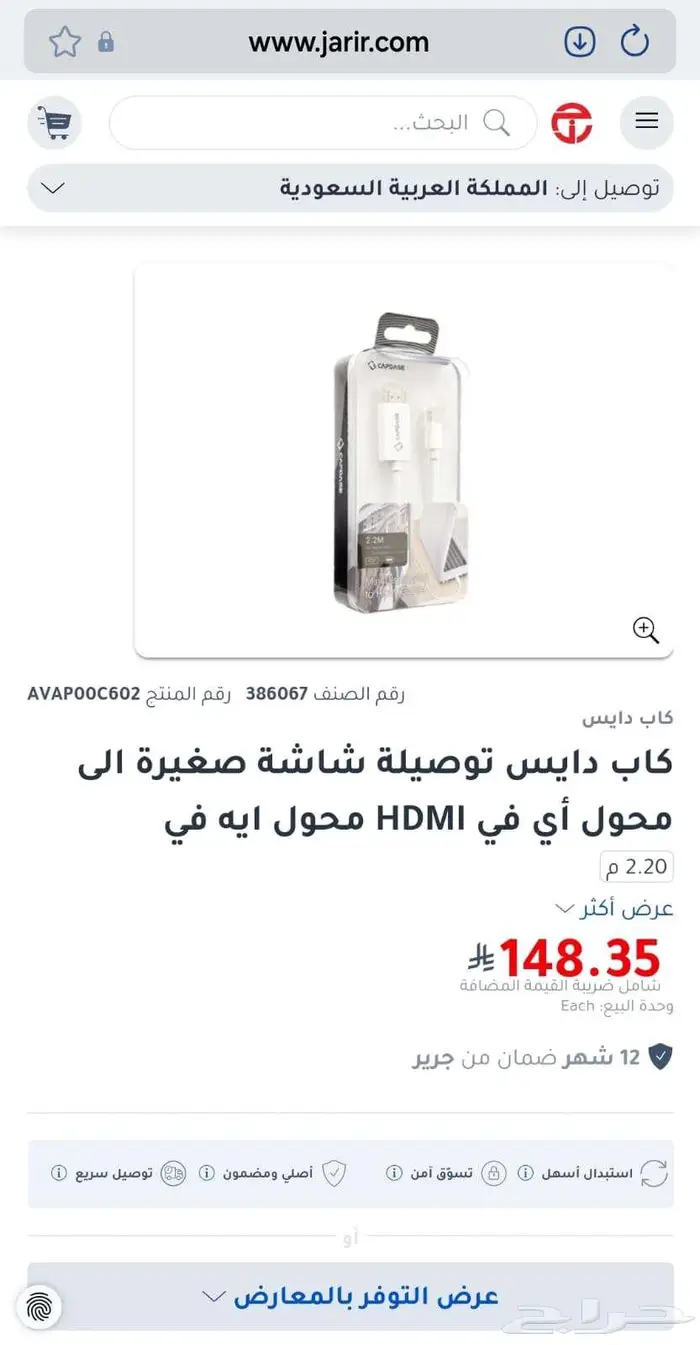The width and height of the screenshot is (700, 1345).
Task: Open the hamburger menu
Action: [647, 122]
